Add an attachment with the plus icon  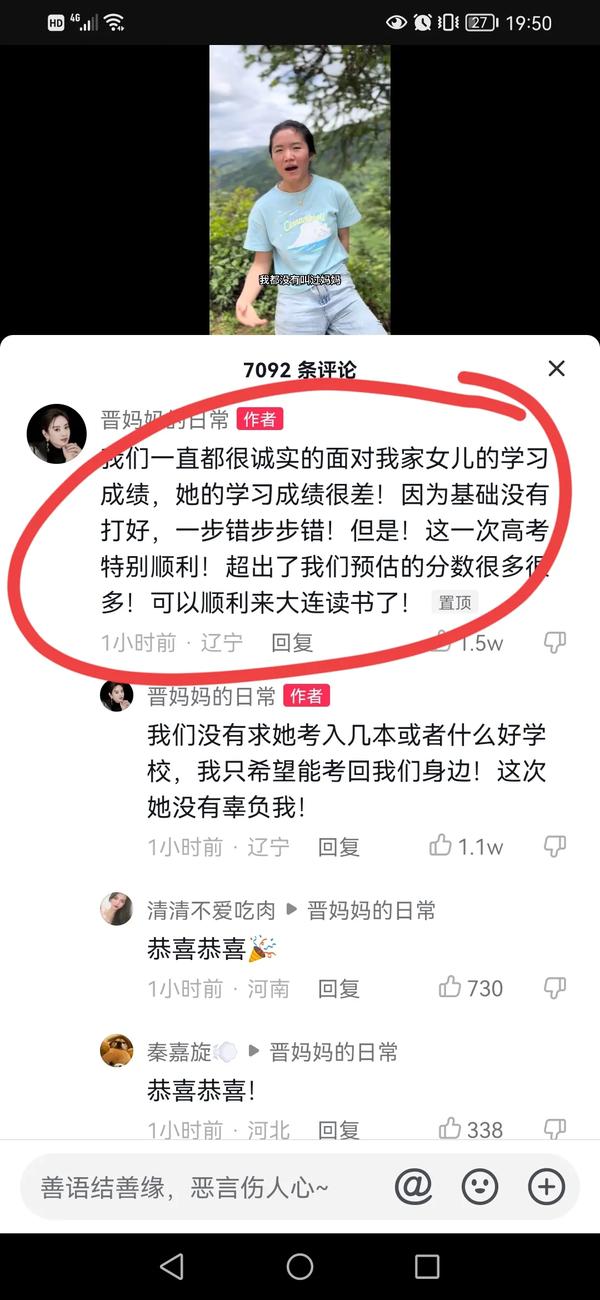546,1187
